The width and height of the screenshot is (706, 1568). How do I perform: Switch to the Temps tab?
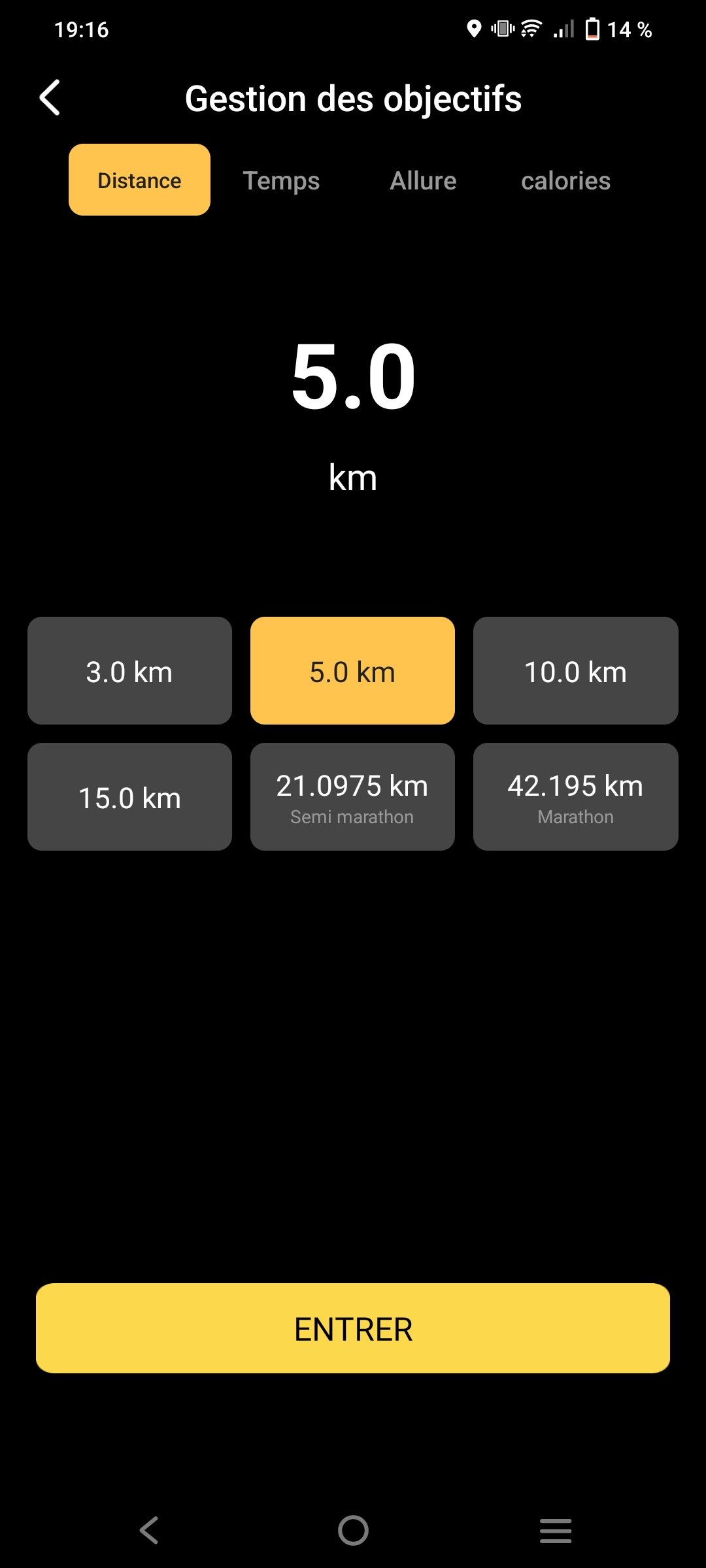pos(281,181)
